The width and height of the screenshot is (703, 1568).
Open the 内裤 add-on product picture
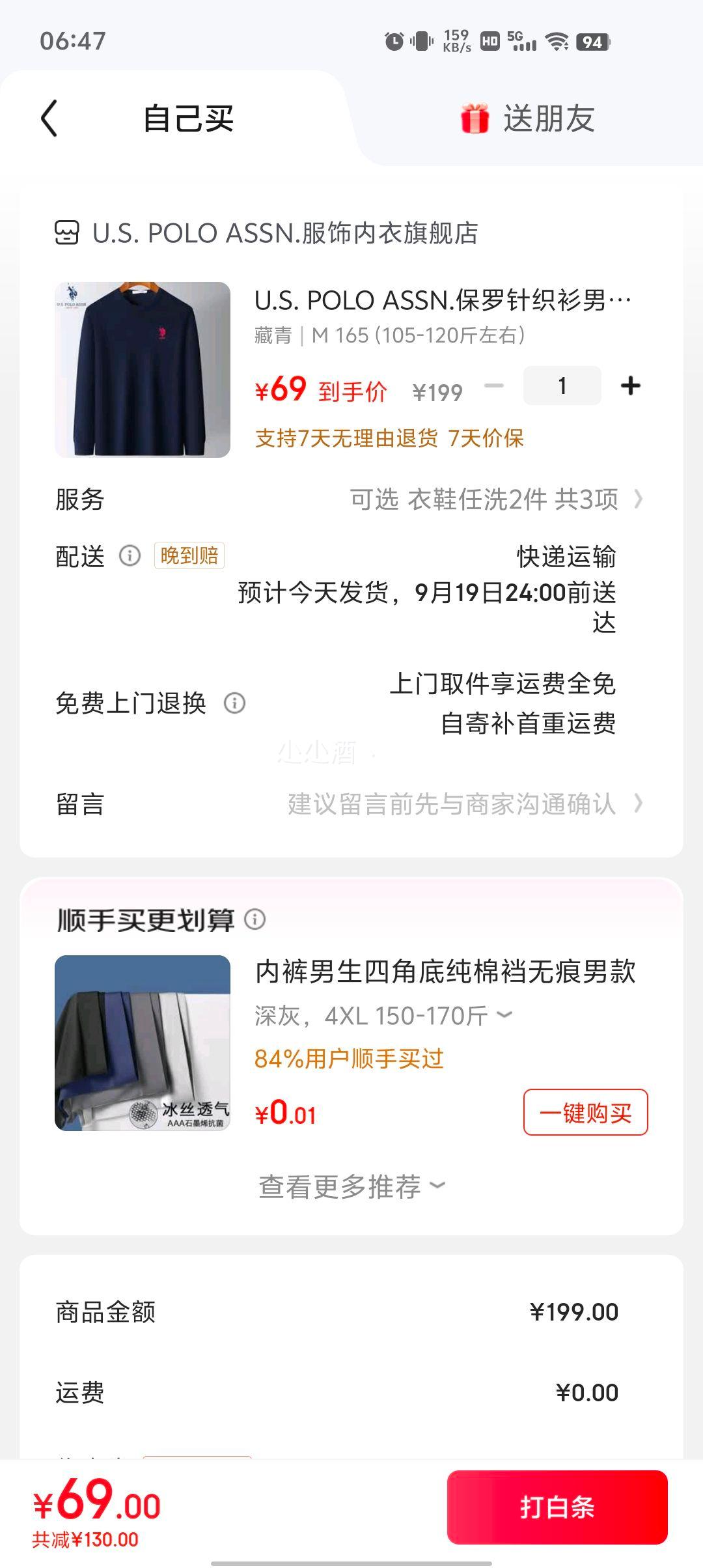143,1043
